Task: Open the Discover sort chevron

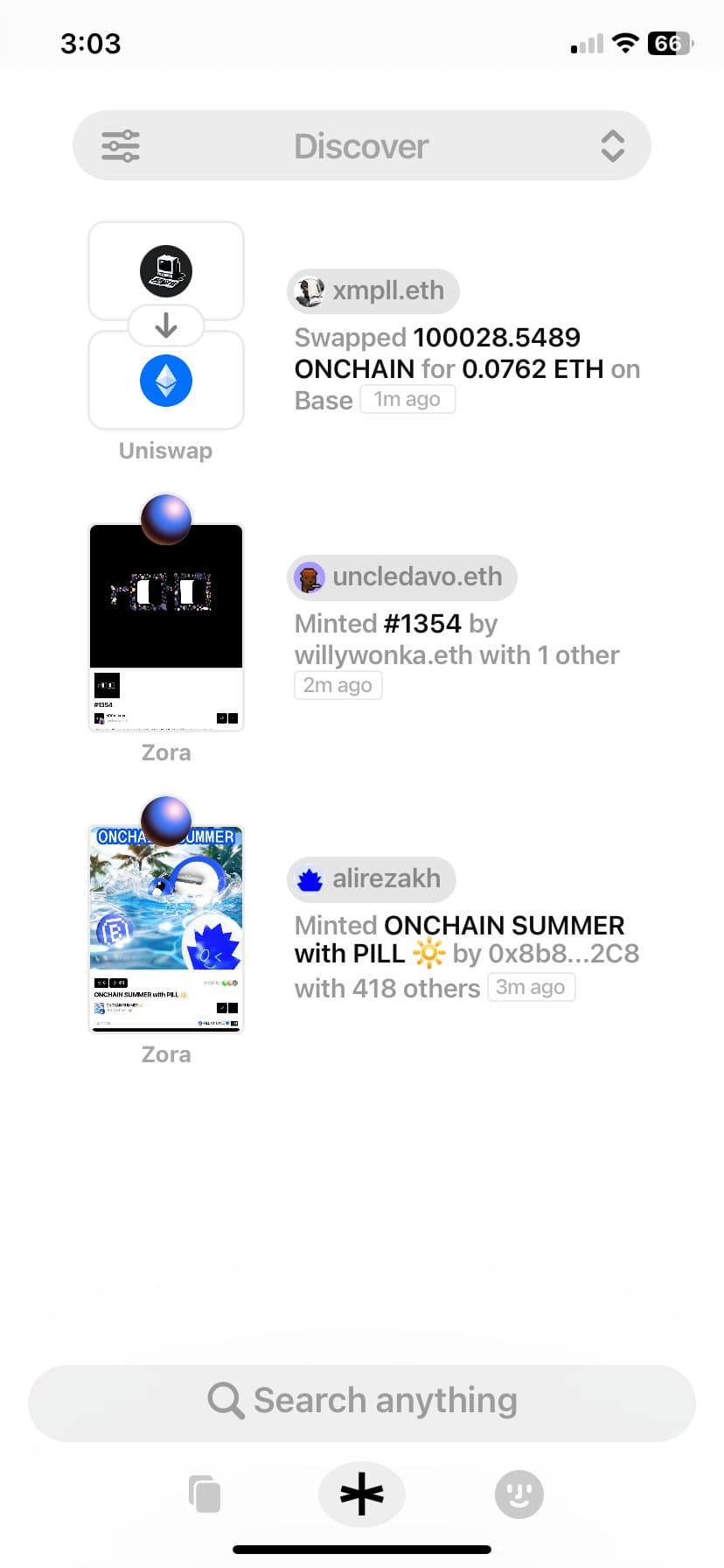Action: 611,145
